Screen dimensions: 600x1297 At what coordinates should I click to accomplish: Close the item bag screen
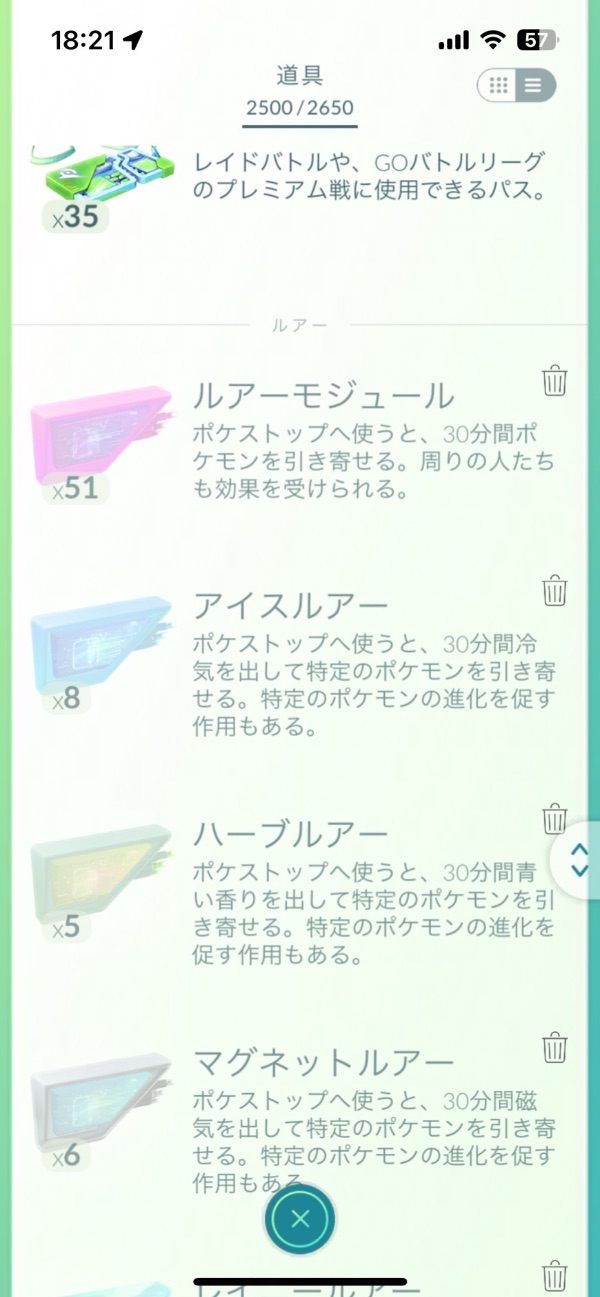(300, 1219)
